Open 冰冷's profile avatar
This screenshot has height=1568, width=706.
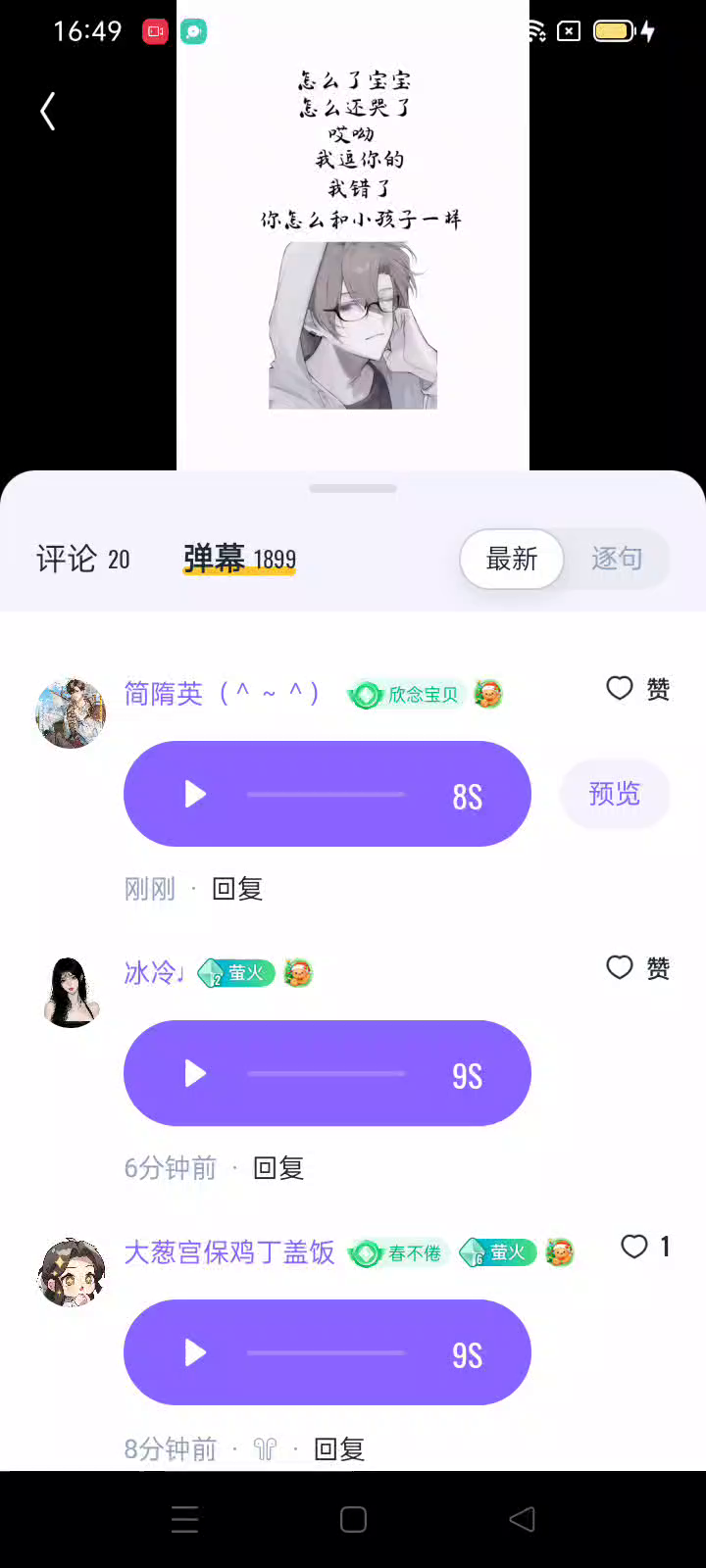(x=71, y=992)
